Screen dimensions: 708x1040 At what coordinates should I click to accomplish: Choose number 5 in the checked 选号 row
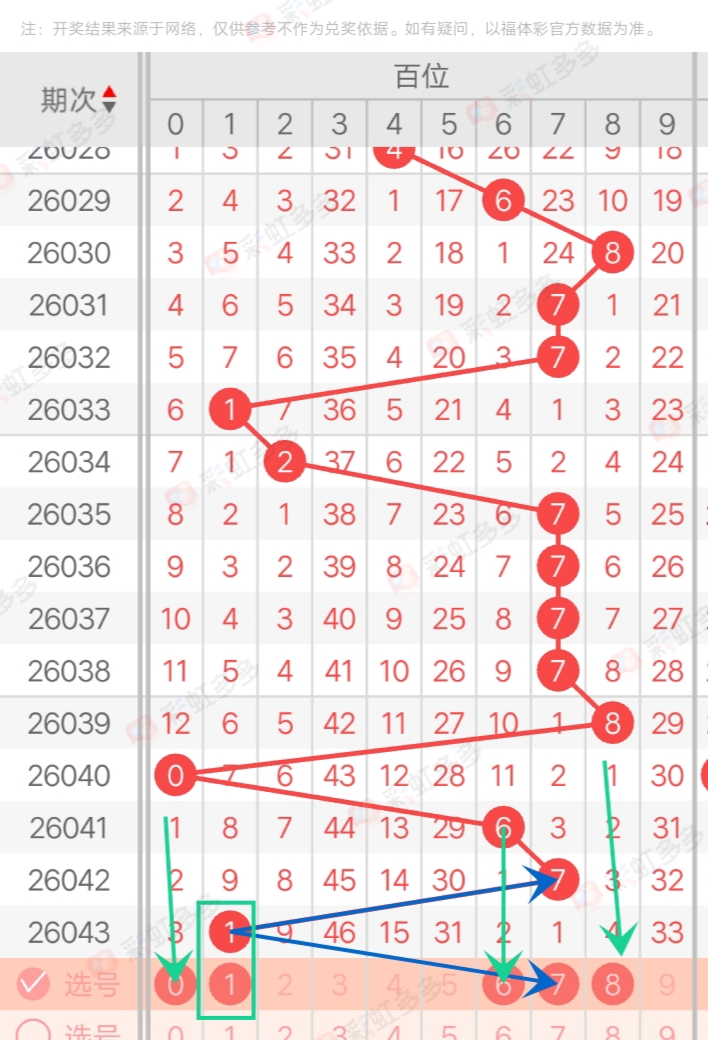[x=448, y=985]
